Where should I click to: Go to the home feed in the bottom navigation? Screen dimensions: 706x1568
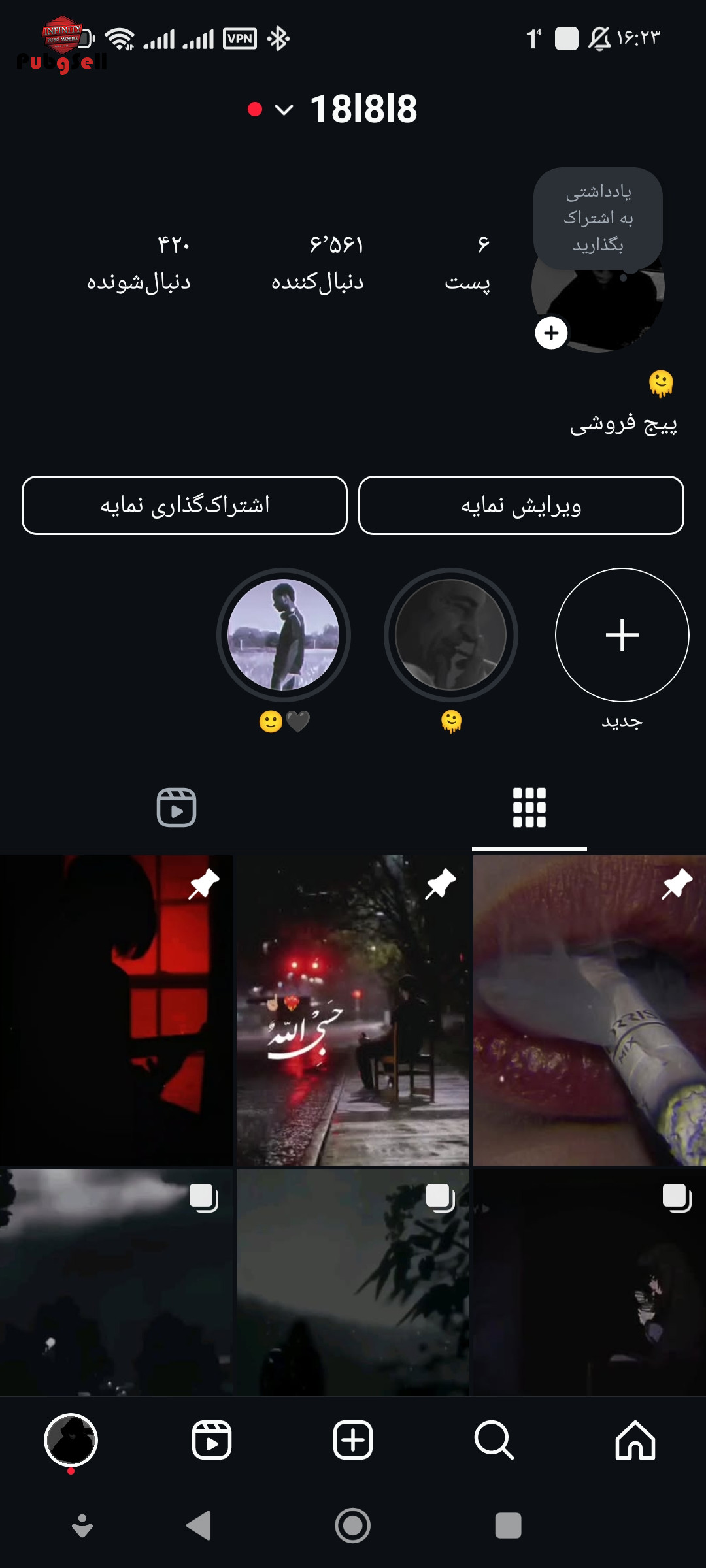[635, 1440]
